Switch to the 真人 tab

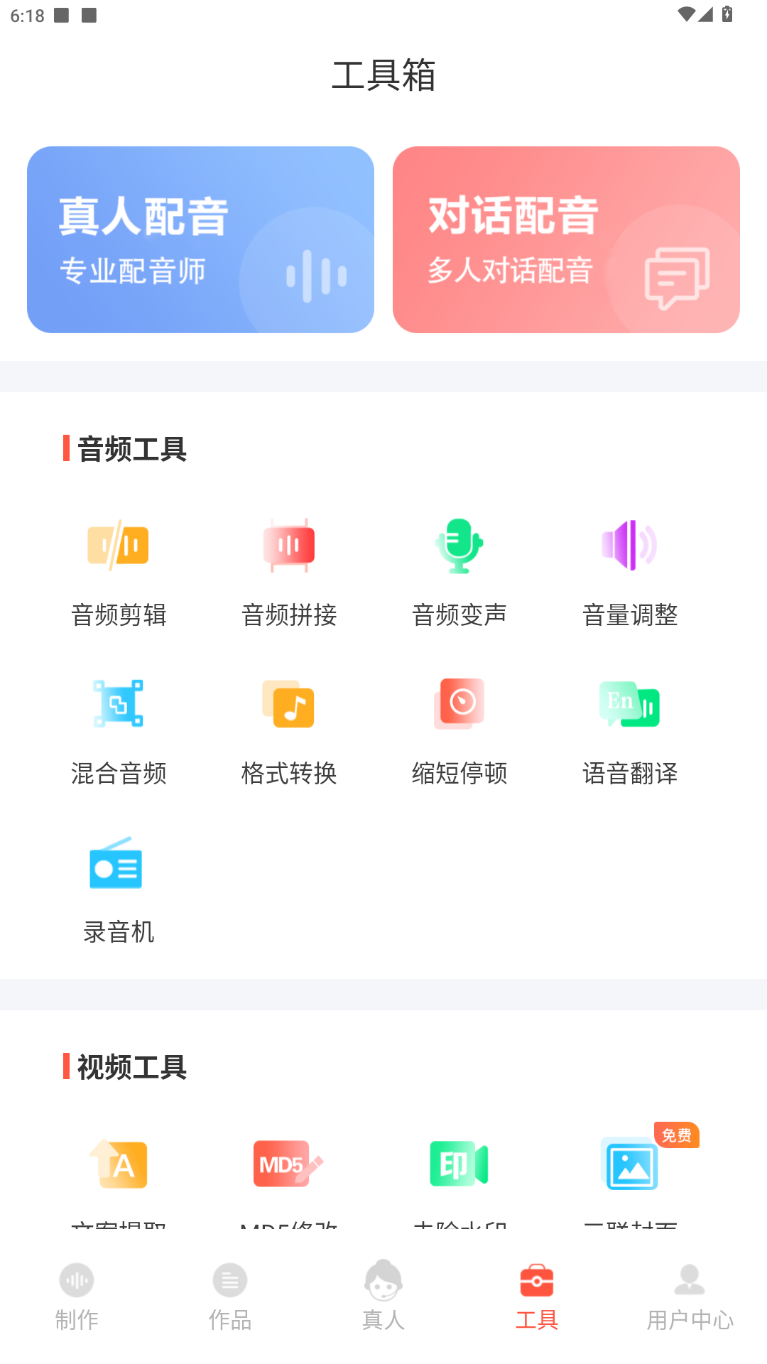383,1296
